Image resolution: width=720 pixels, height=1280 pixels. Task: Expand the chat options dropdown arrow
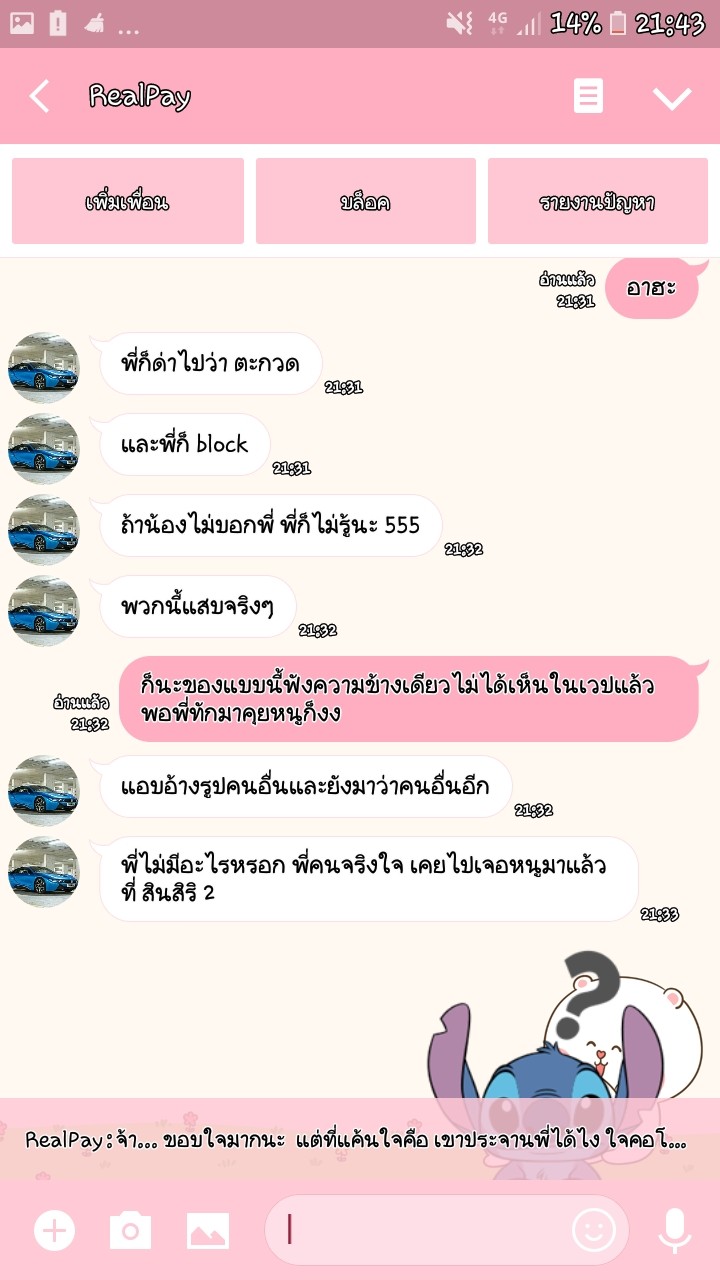pos(672,97)
